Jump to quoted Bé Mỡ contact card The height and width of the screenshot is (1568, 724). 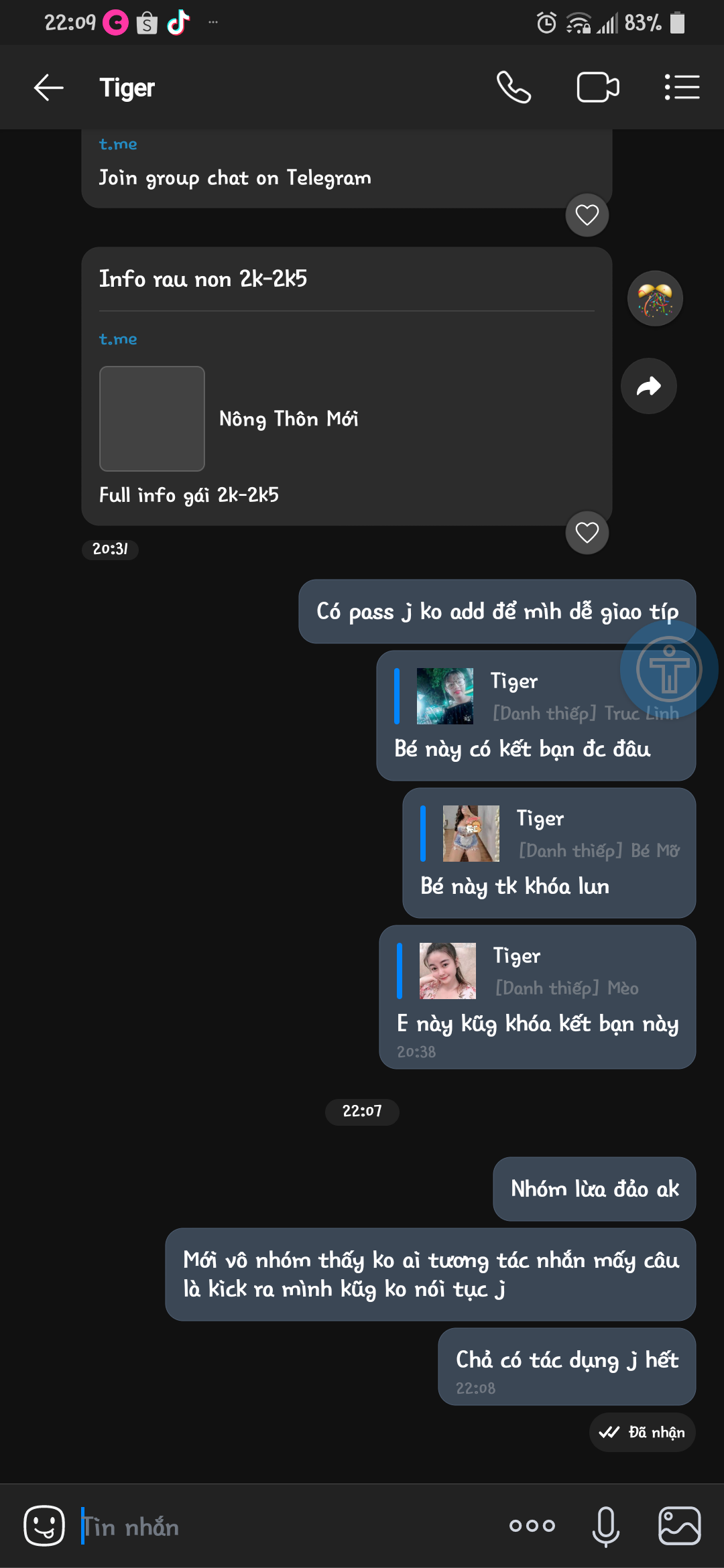556,834
